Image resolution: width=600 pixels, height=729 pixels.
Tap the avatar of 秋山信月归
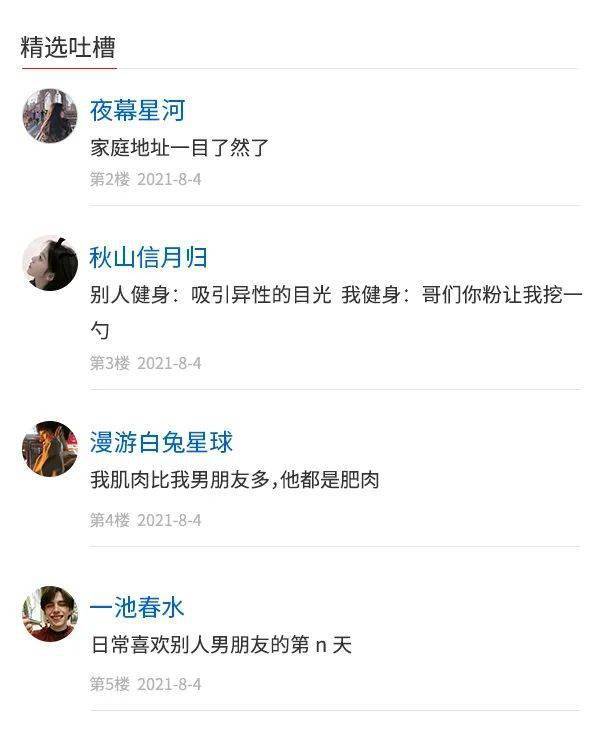50,264
